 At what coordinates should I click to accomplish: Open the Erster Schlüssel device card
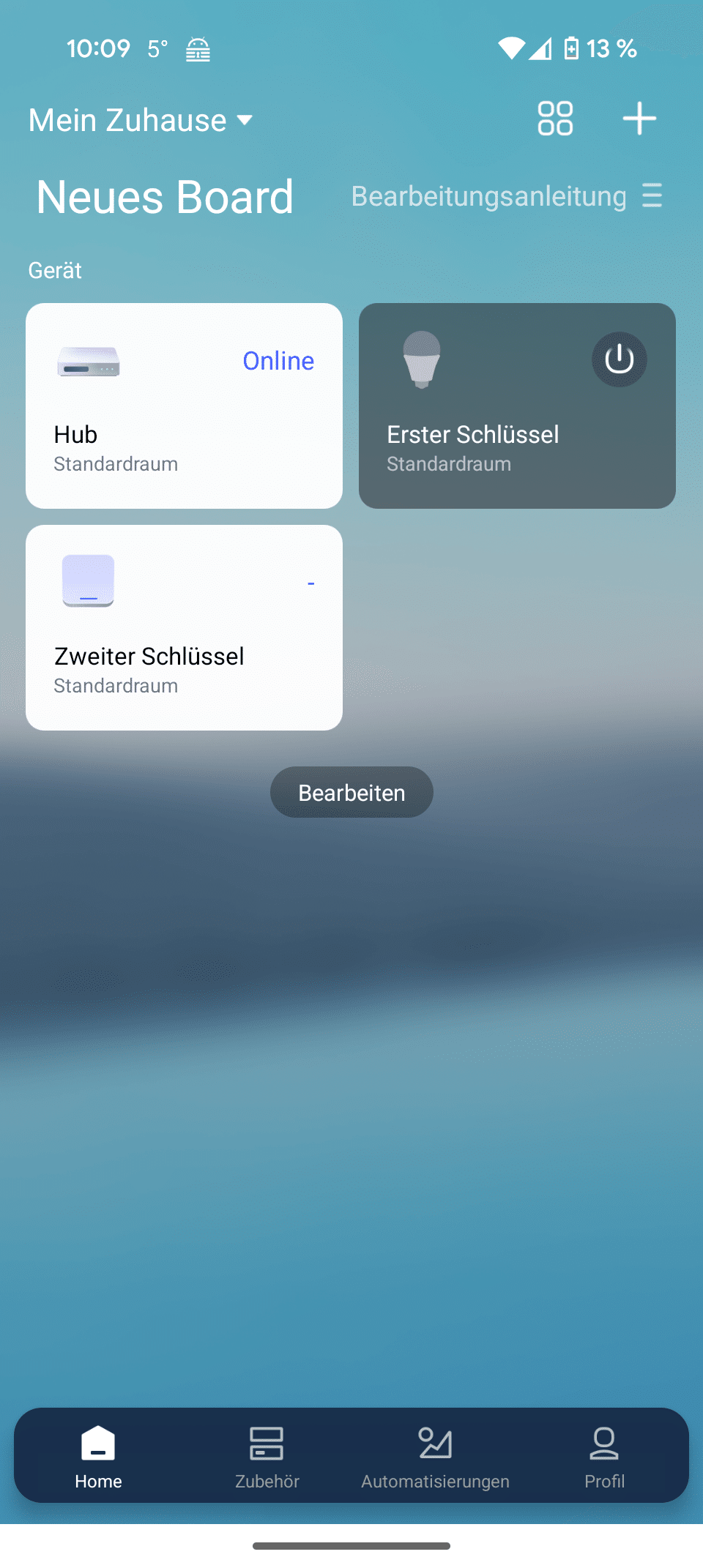(483, 439)
